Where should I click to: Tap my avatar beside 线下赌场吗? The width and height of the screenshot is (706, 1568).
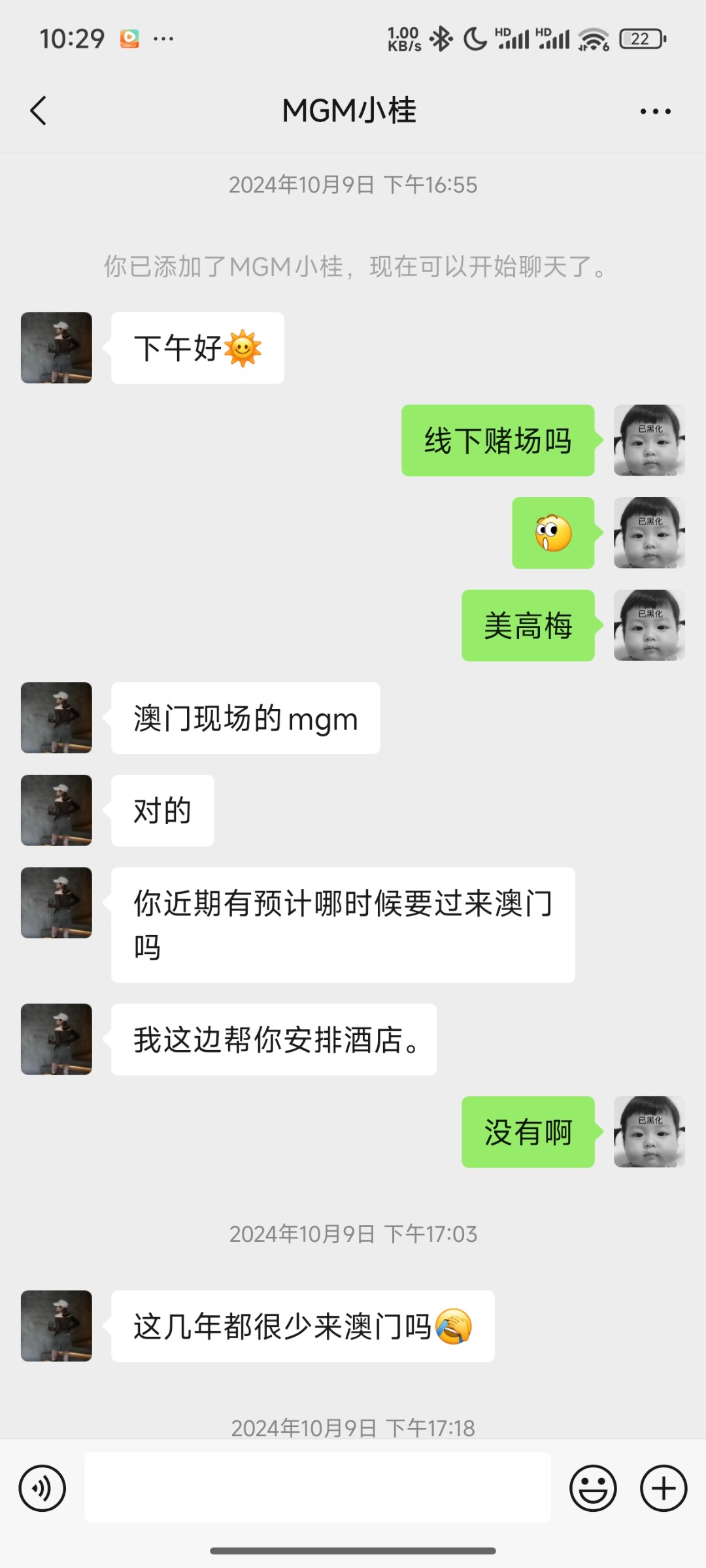pyautogui.click(x=648, y=440)
